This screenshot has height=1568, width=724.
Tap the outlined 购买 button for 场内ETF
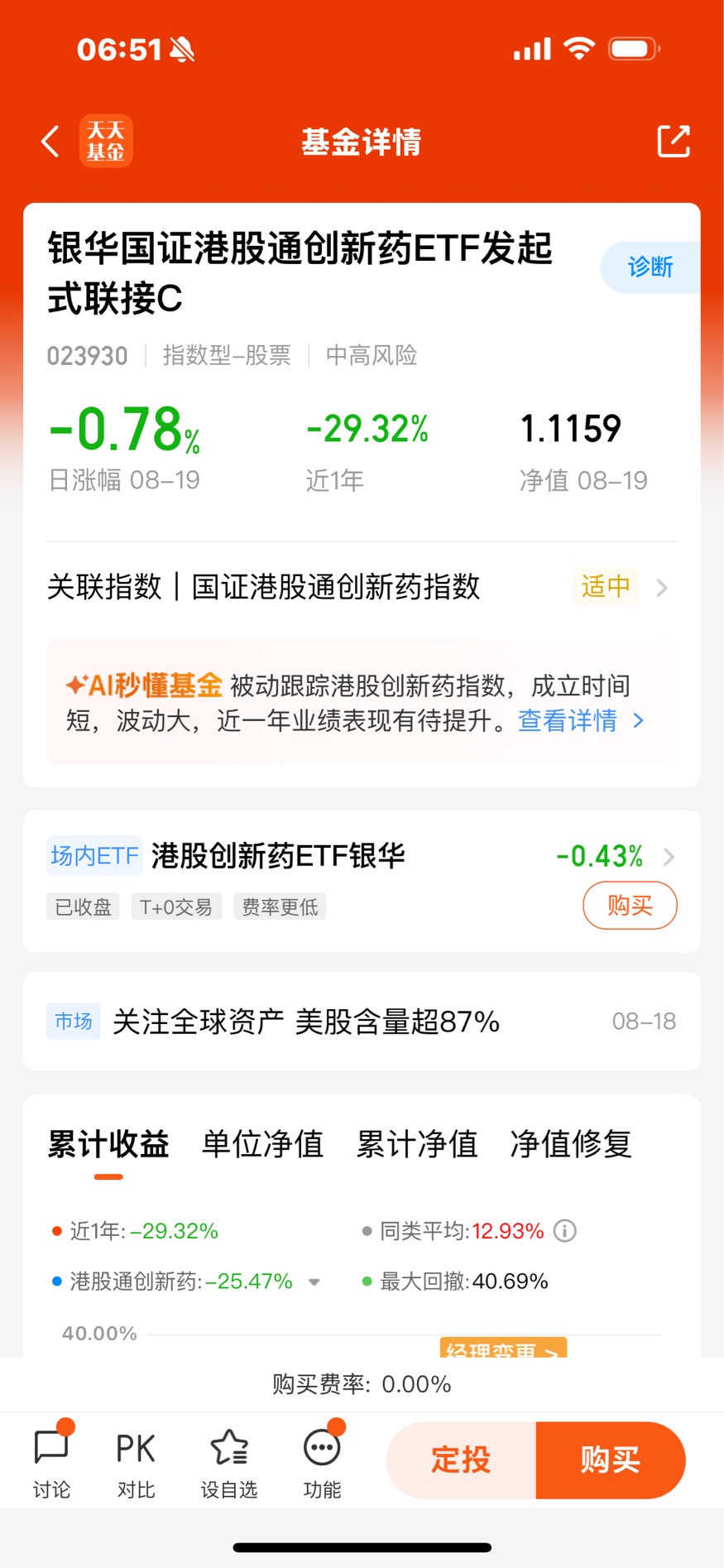click(630, 906)
